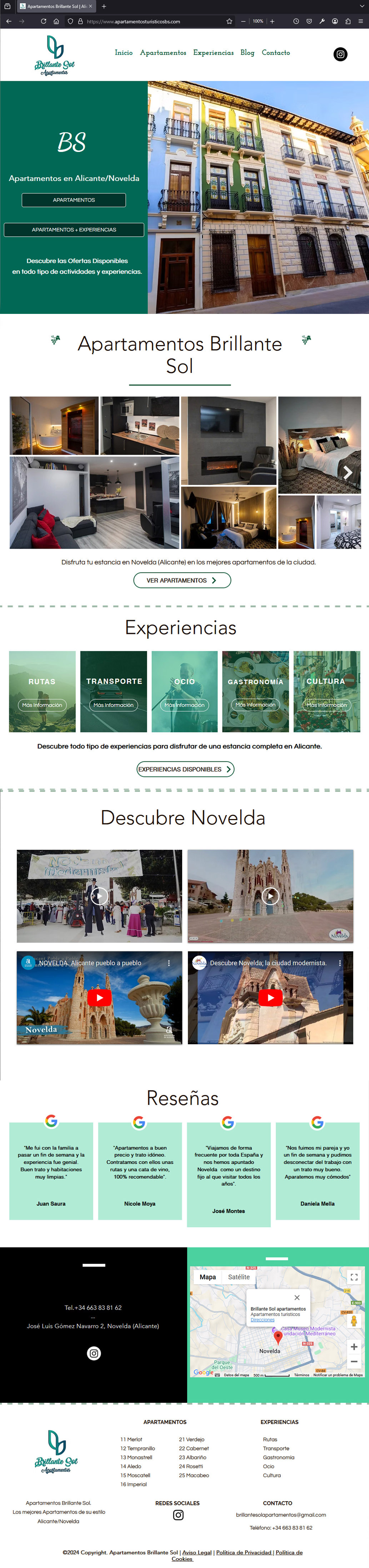Show next gallery photo with right arrow

[347, 472]
